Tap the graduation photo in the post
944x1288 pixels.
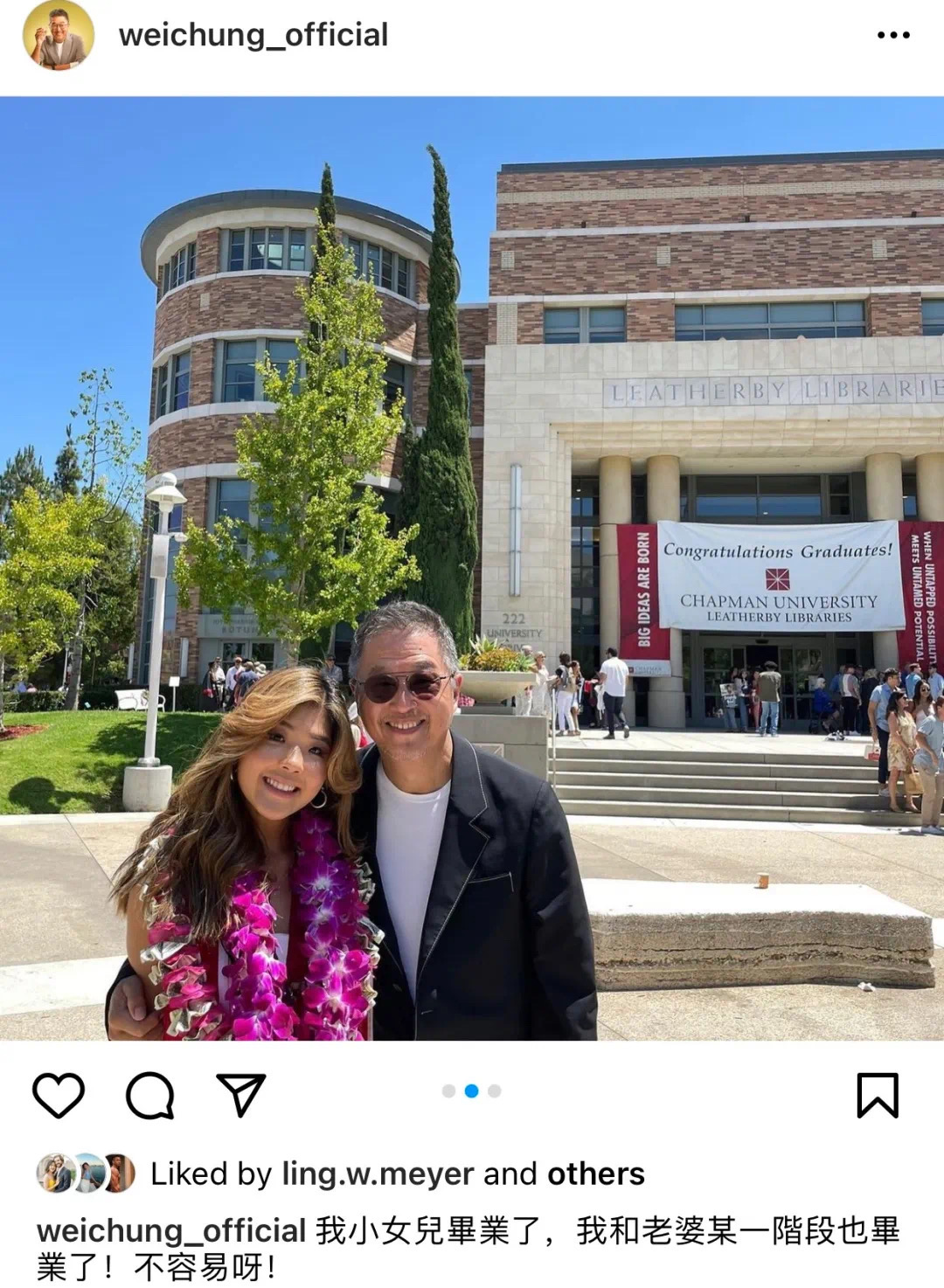coord(472,568)
